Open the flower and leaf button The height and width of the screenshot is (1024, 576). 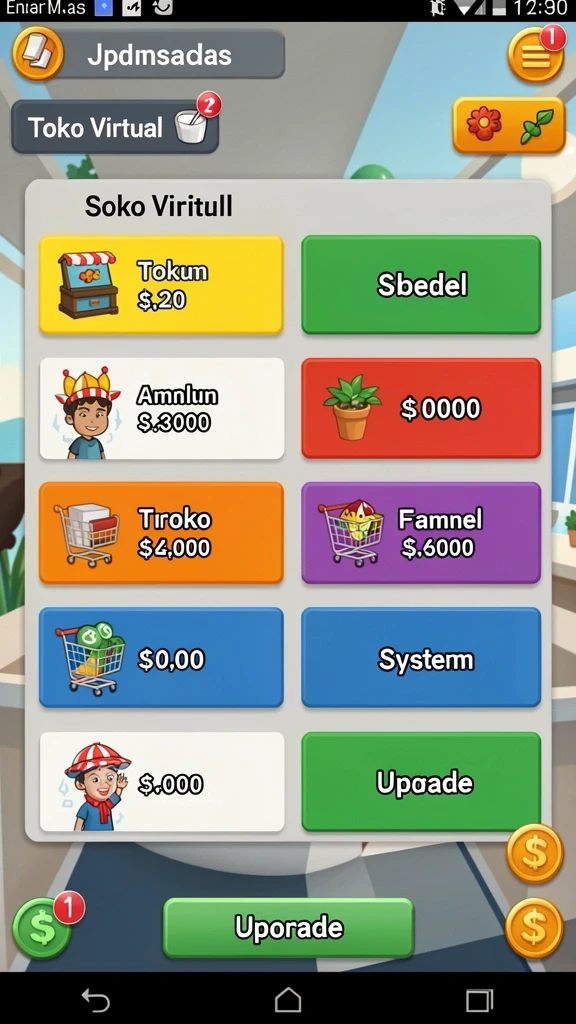pos(509,125)
